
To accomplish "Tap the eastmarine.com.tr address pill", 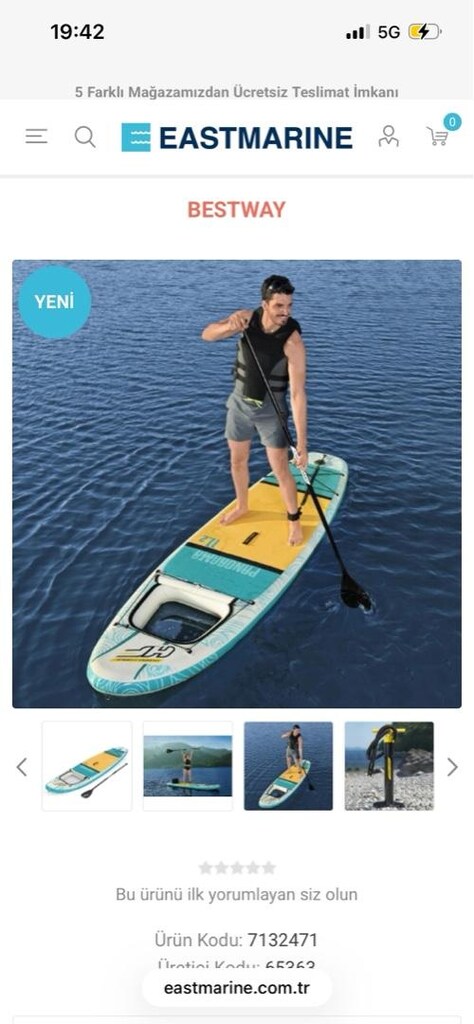I will (x=237, y=988).
